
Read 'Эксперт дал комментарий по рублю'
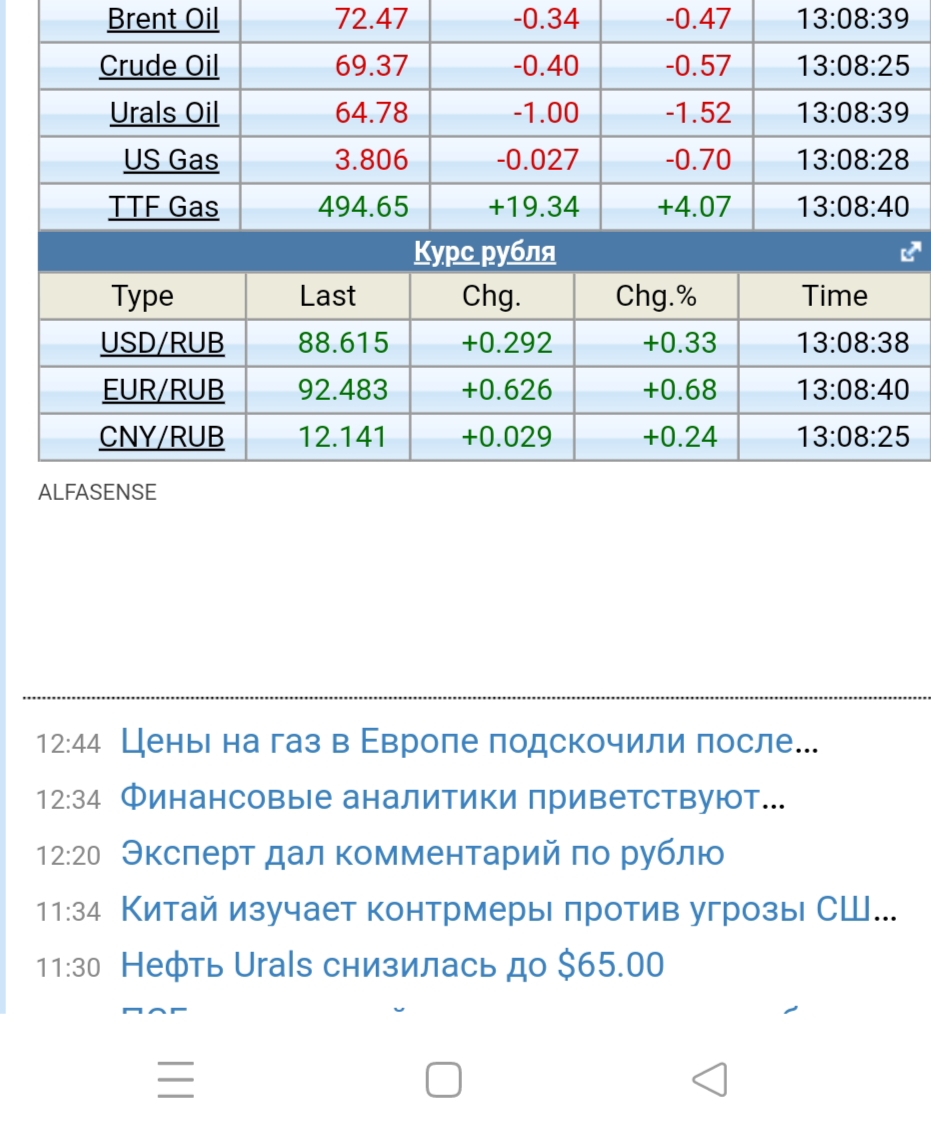422,854
